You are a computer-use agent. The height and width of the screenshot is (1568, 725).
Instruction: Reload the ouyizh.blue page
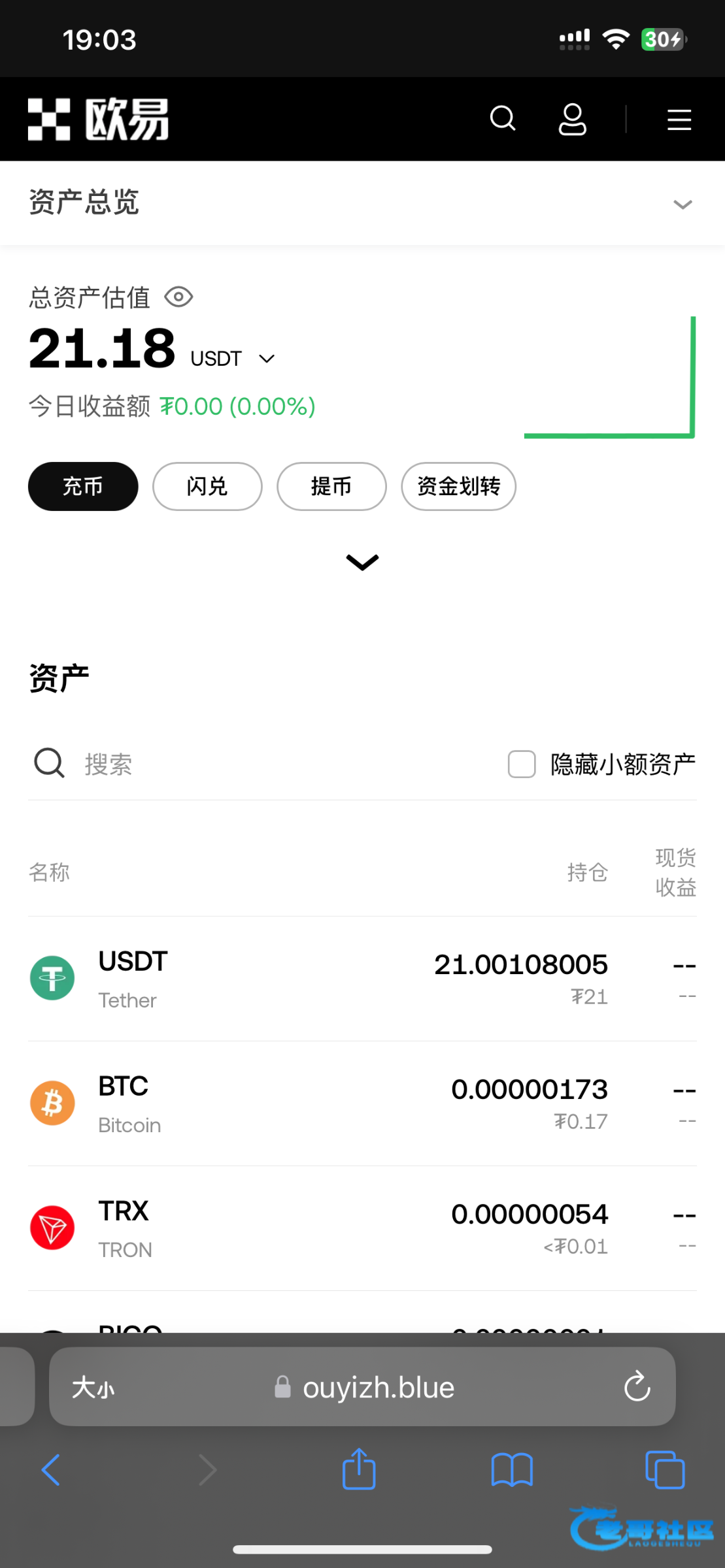pyautogui.click(x=637, y=1386)
